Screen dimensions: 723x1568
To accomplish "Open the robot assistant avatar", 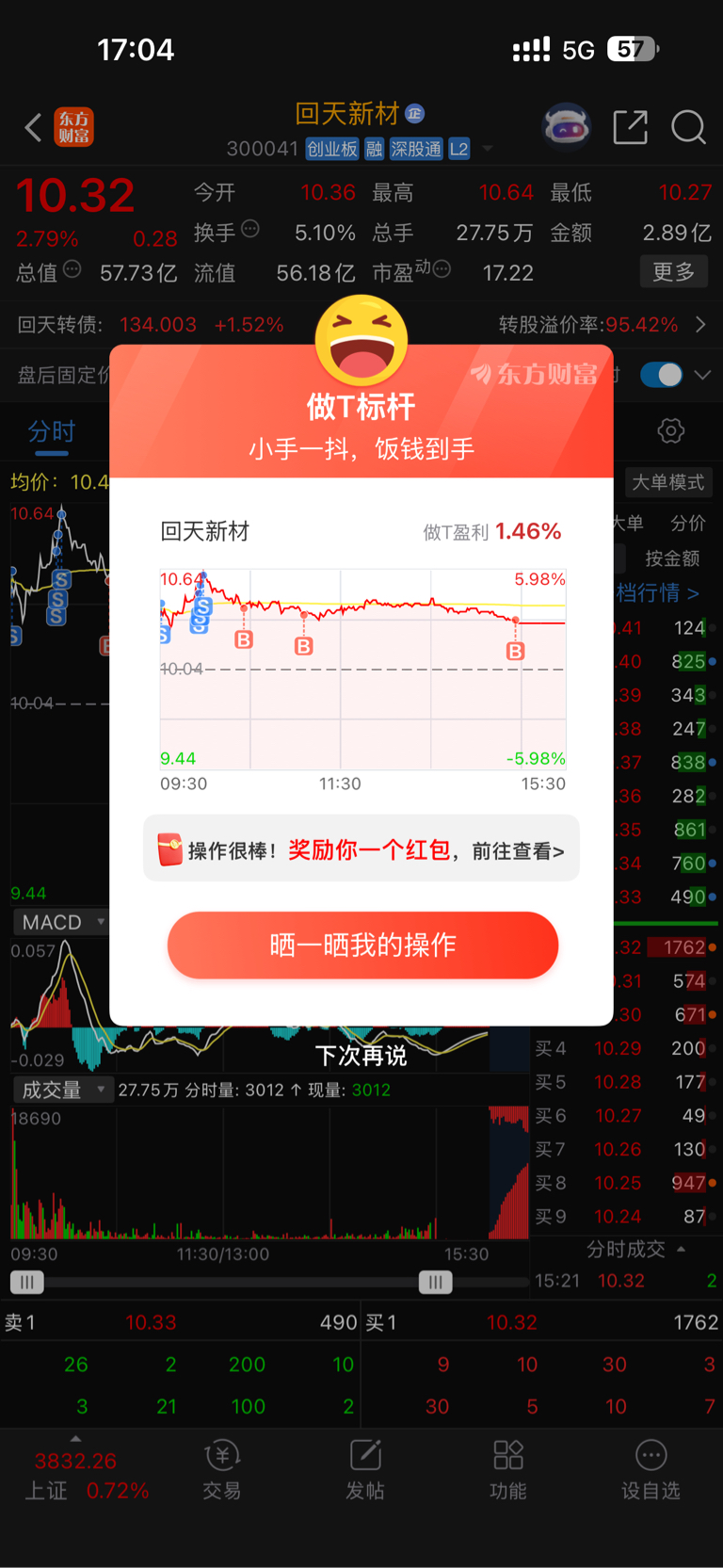I will tap(566, 127).
